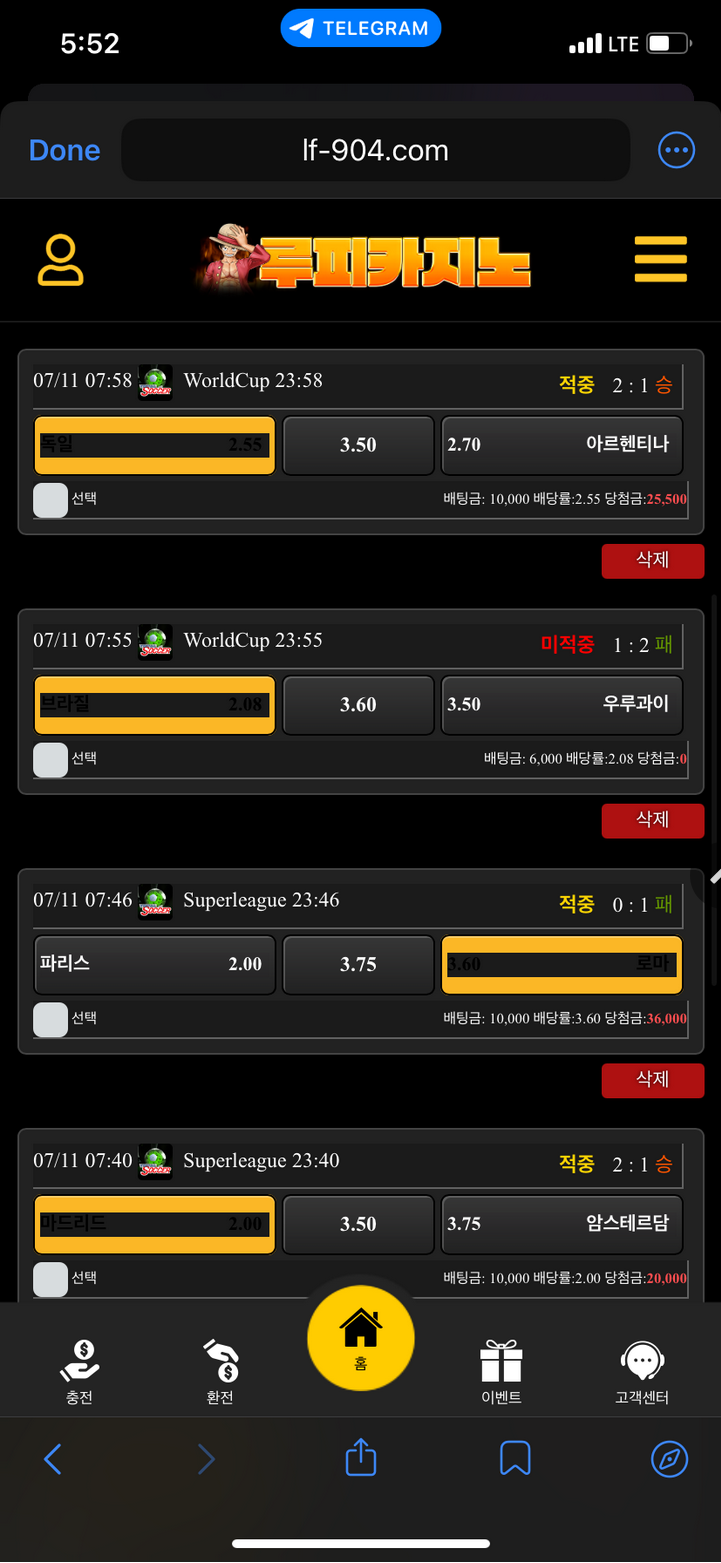The image size is (721, 1563).
Task: Tick the 선택 checkbox for the 파리스 bet
Action: point(50,1019)
